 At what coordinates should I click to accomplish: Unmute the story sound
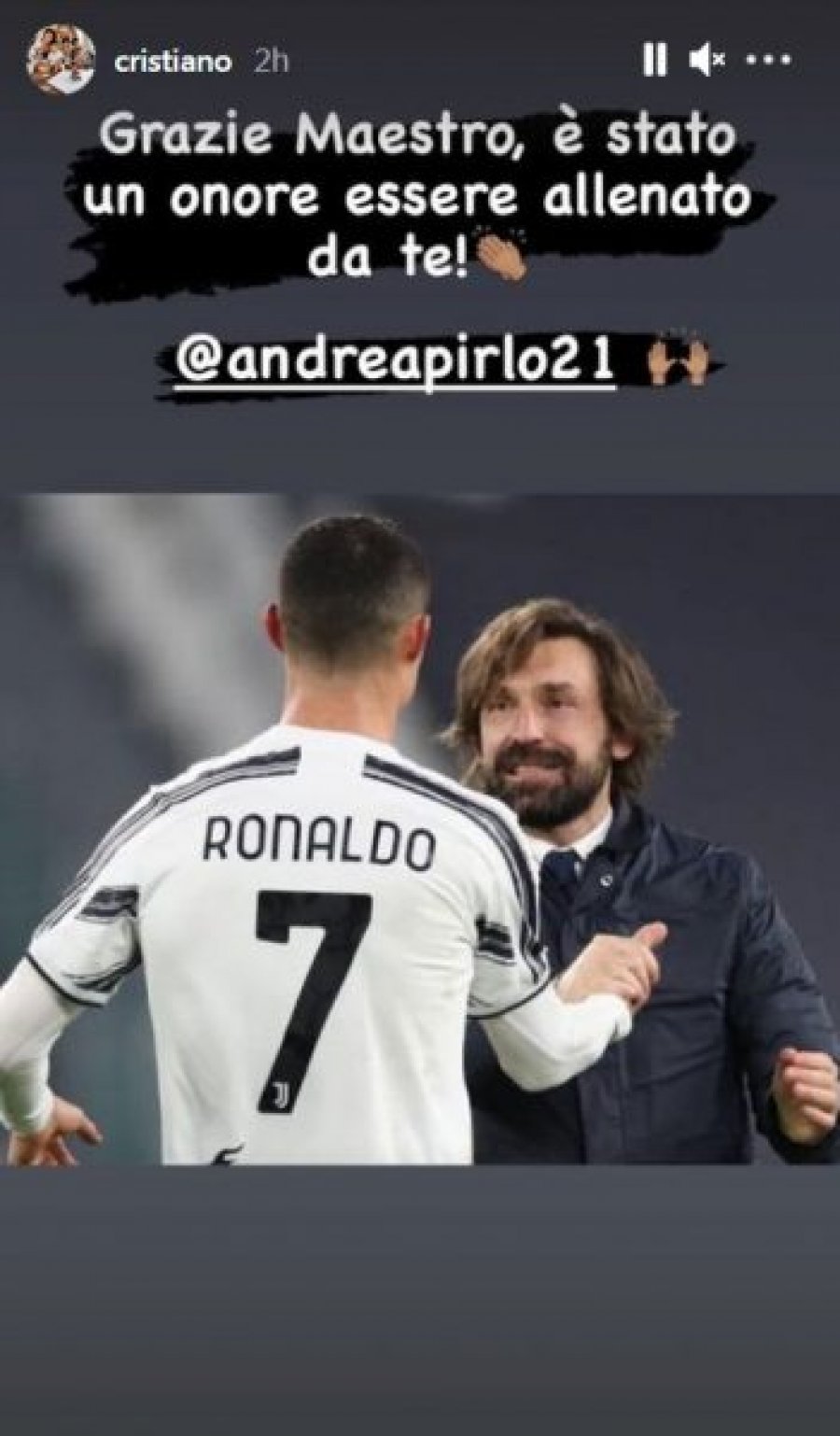(707, 62)
